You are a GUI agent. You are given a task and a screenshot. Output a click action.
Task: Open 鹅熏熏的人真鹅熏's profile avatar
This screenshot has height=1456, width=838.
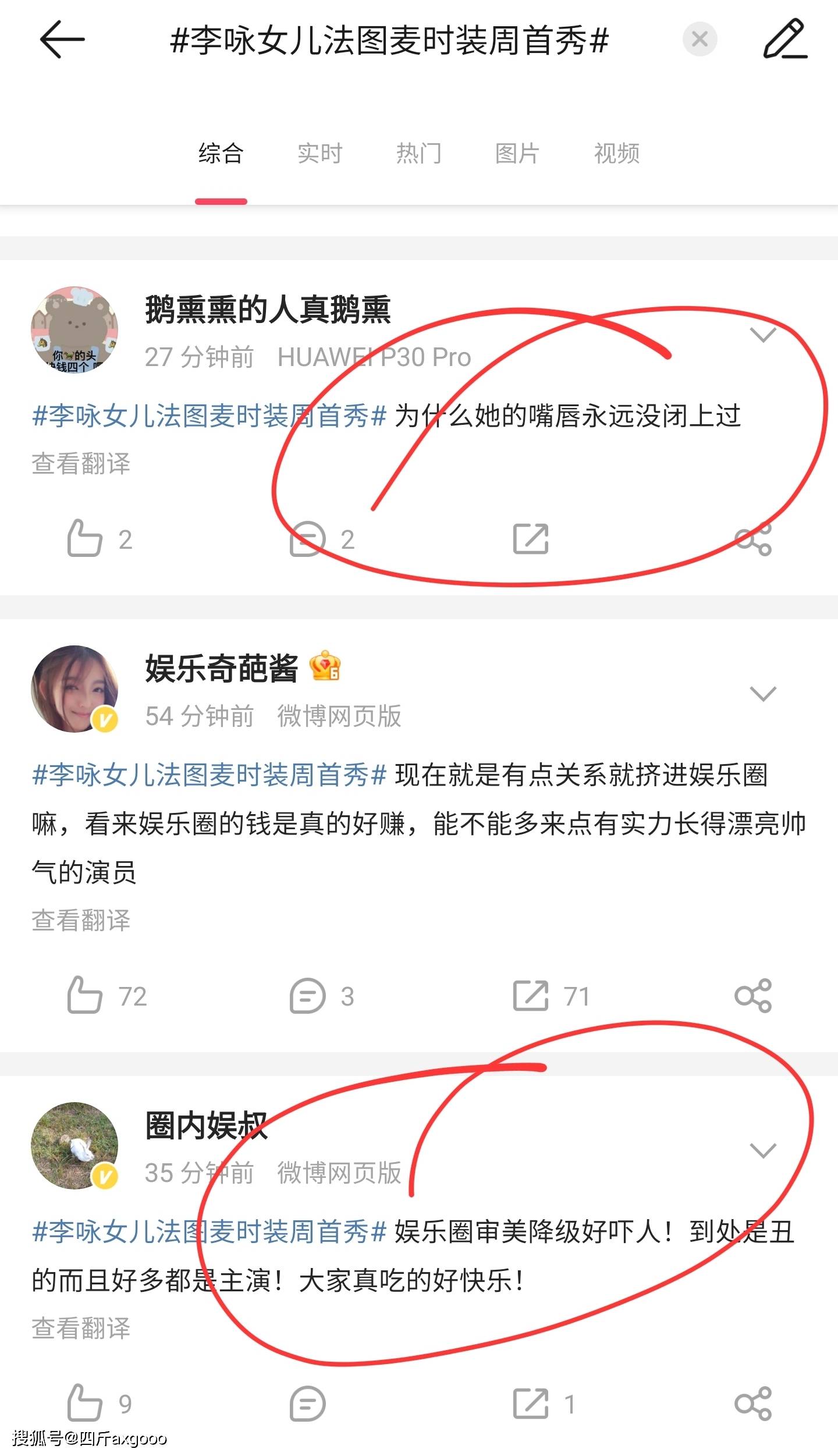(x=74, y=329)
